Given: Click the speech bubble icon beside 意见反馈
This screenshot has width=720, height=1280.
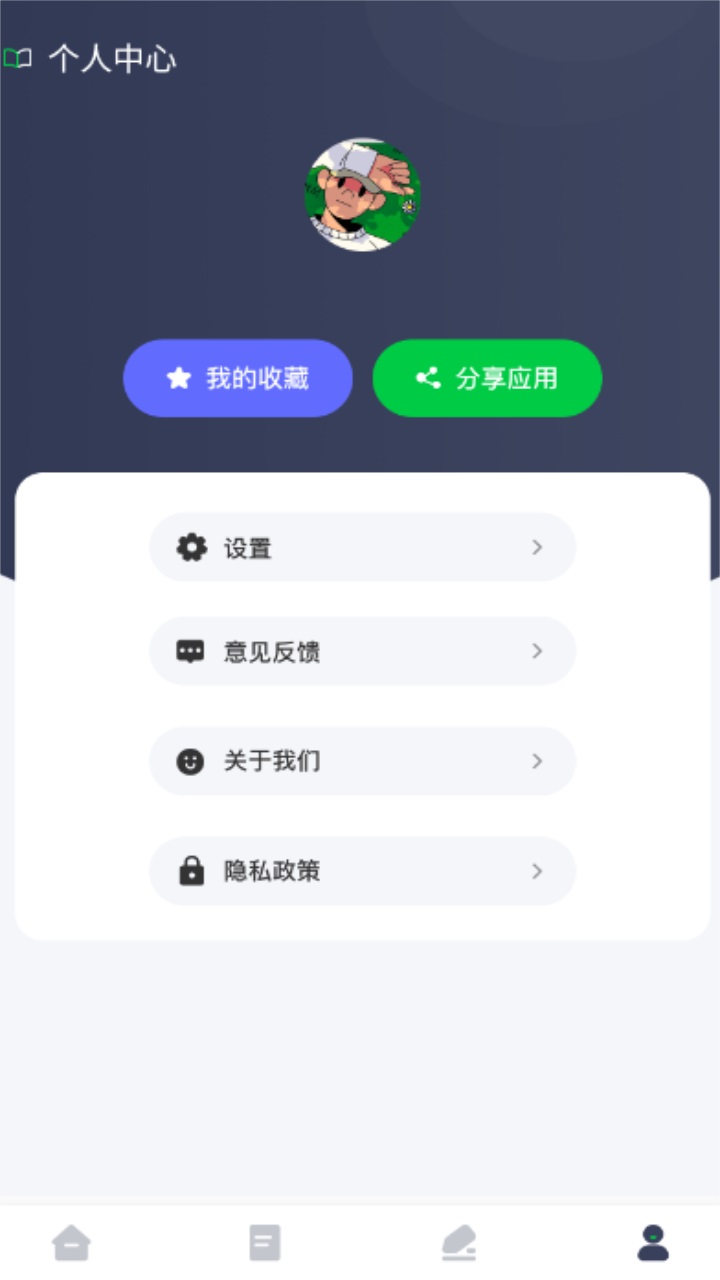Looking at the screenshot, I should [x=191, y=651].
